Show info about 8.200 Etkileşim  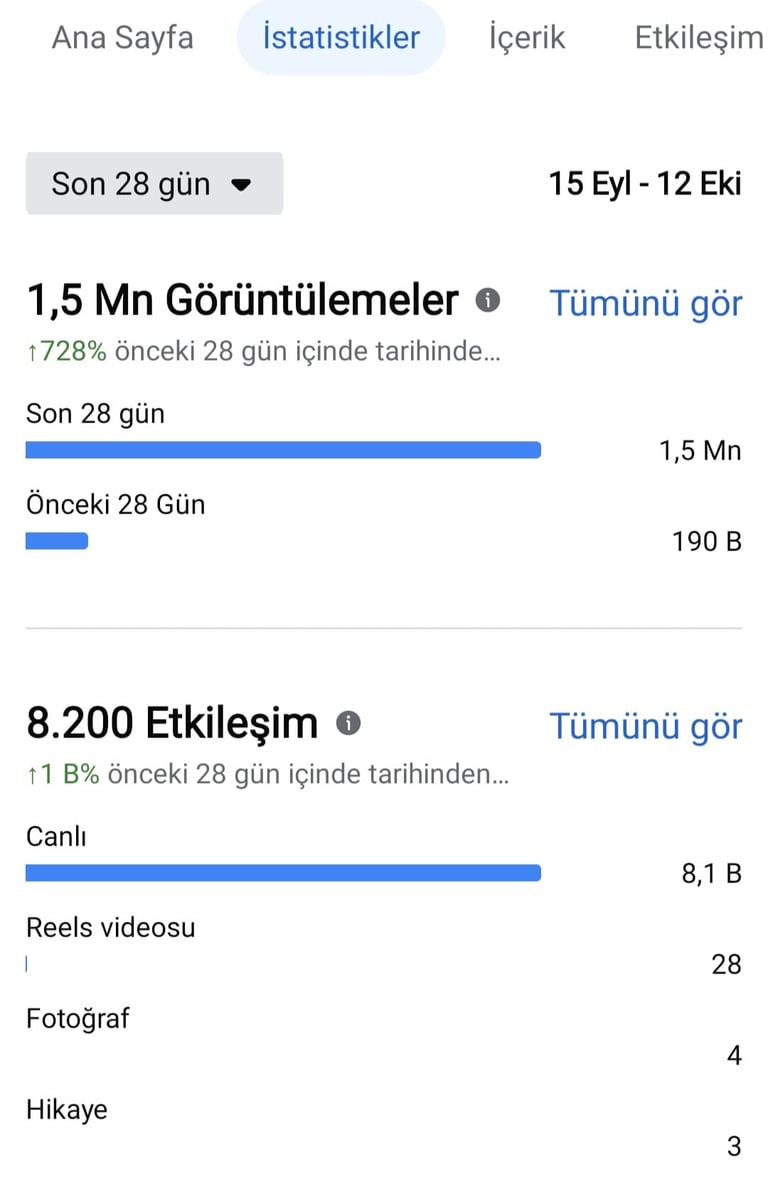[348, 723]
